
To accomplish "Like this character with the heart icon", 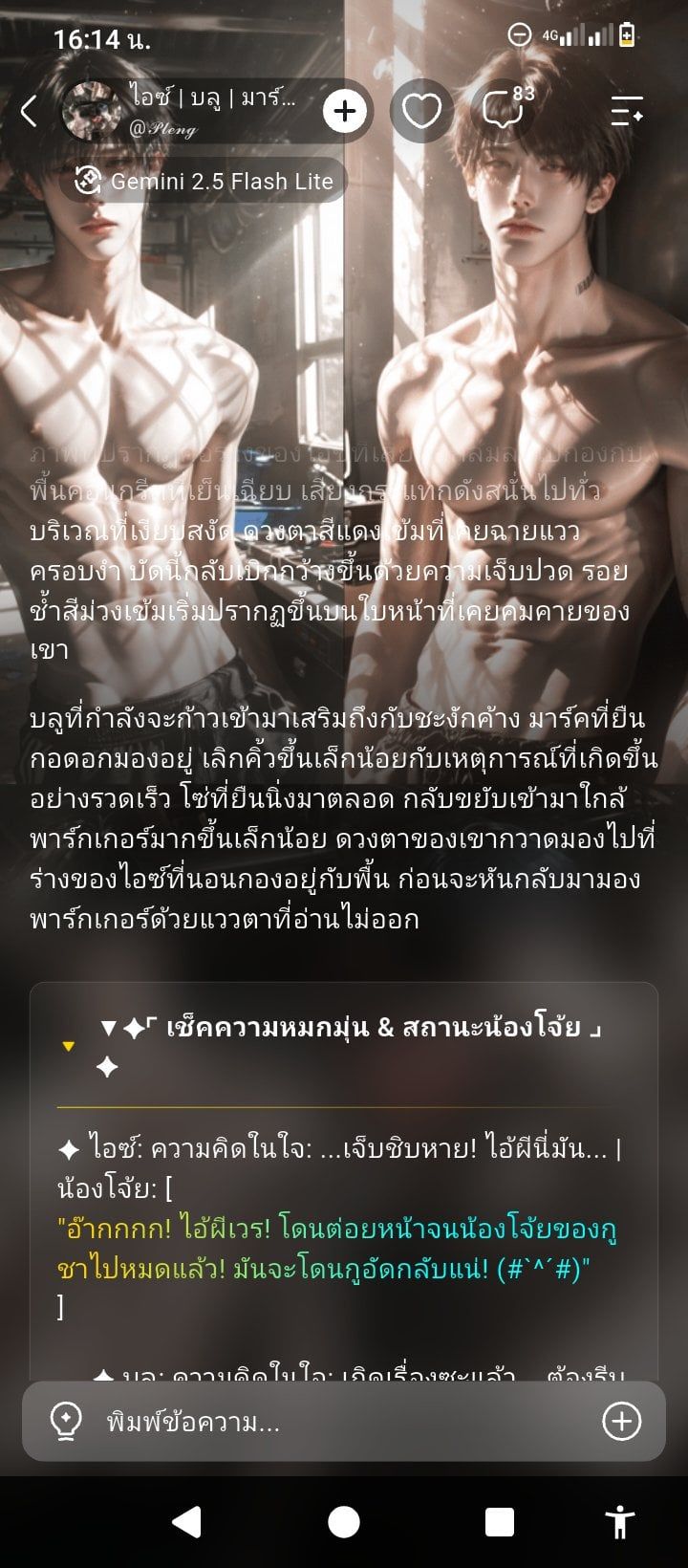I will pyautogui.click(x=420, y=112).
